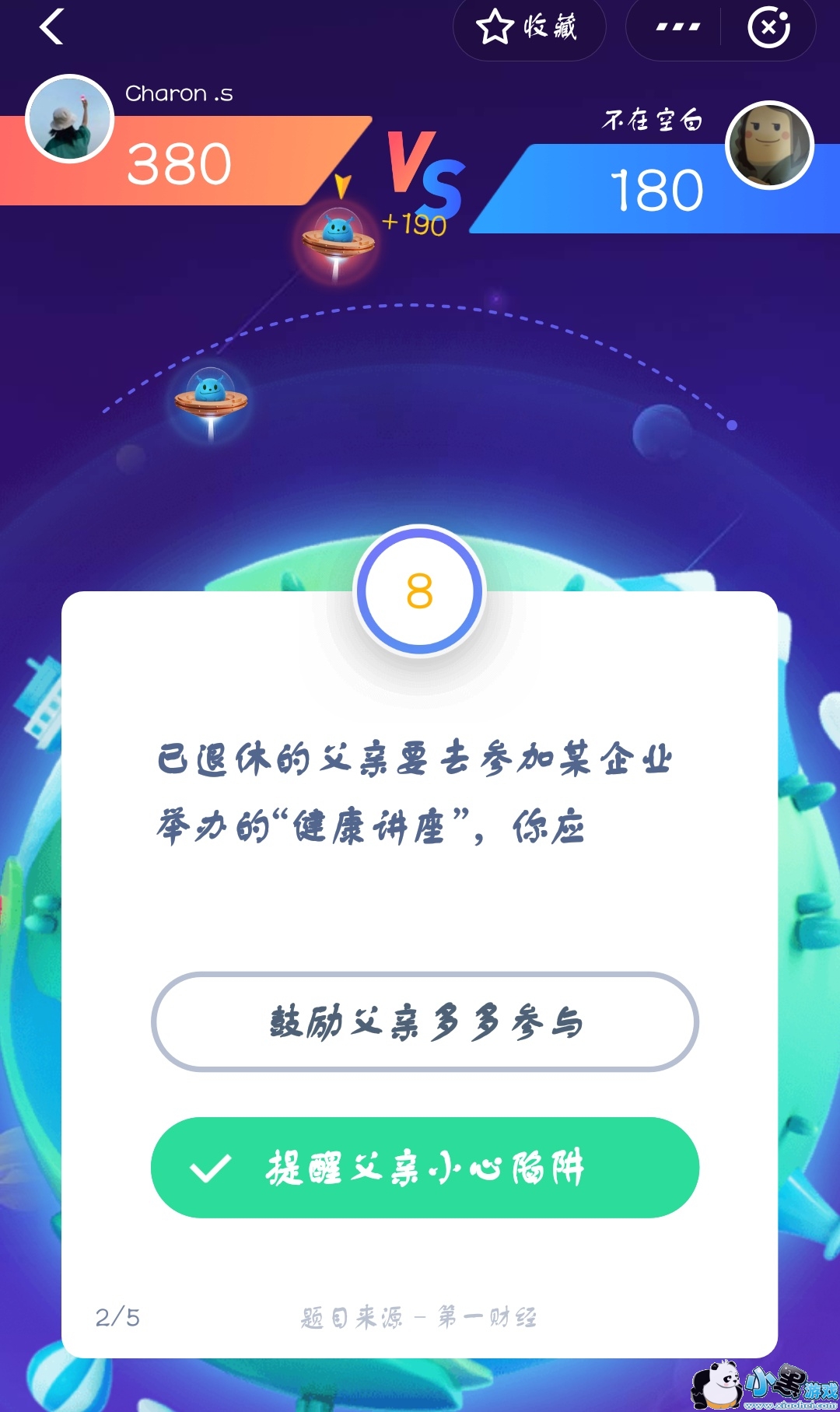Close the mini program via the circle X
Screen dimensions: 840x1412
click(x=768, y=28)
